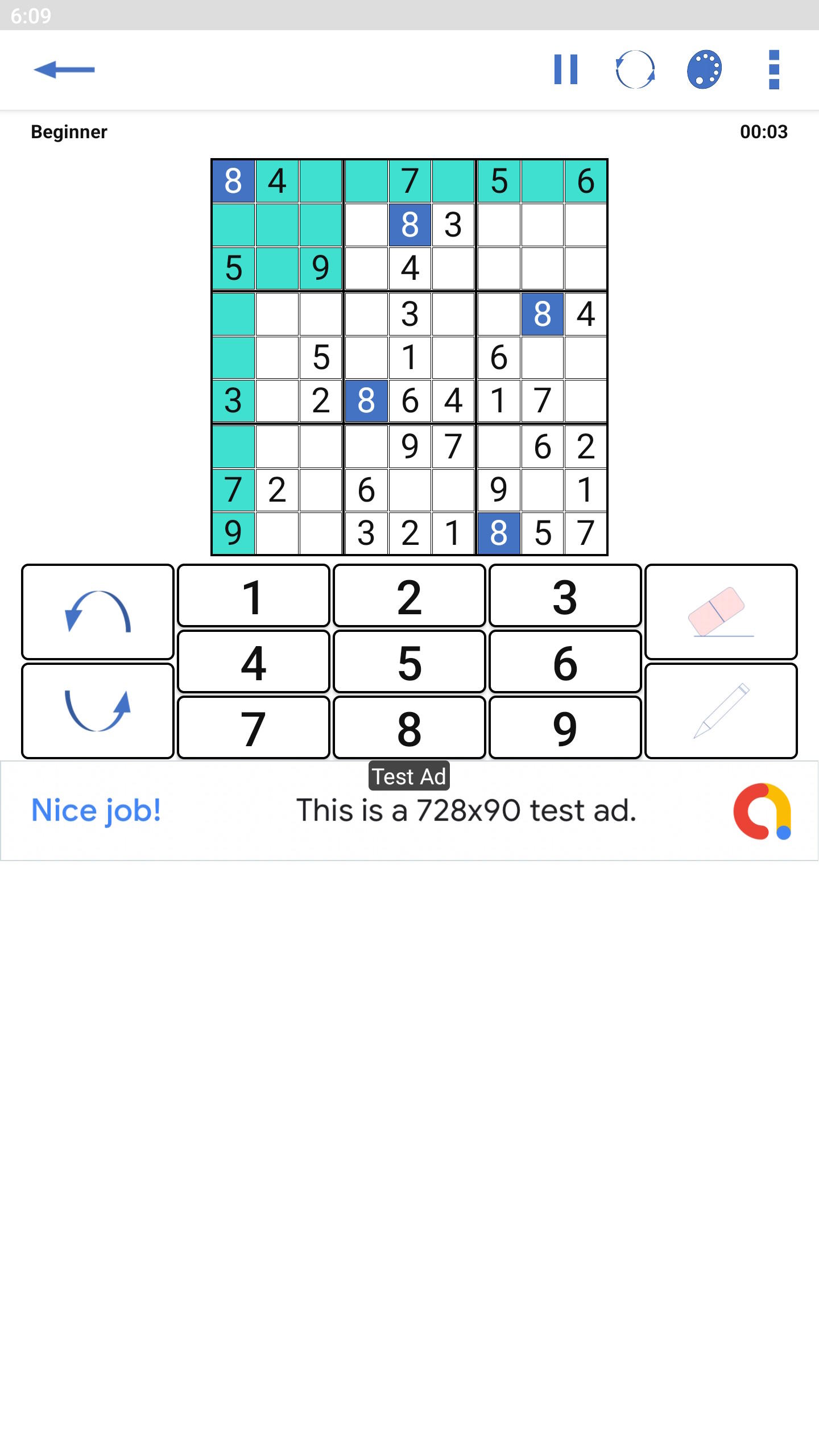Select number 3 on the keypad
The width and height of the screenshot is (819, 1456).
565,596
